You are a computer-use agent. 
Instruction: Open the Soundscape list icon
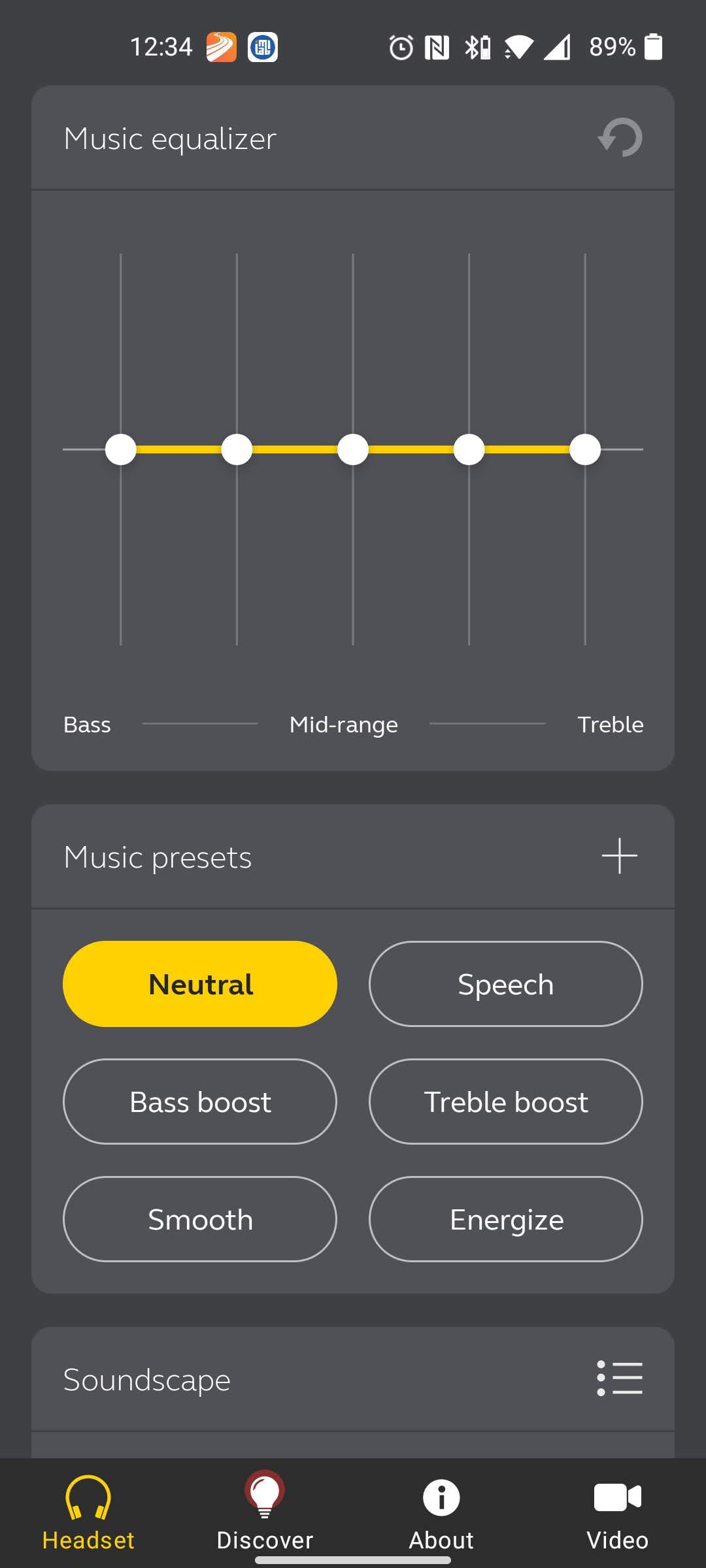[619, 1379]
